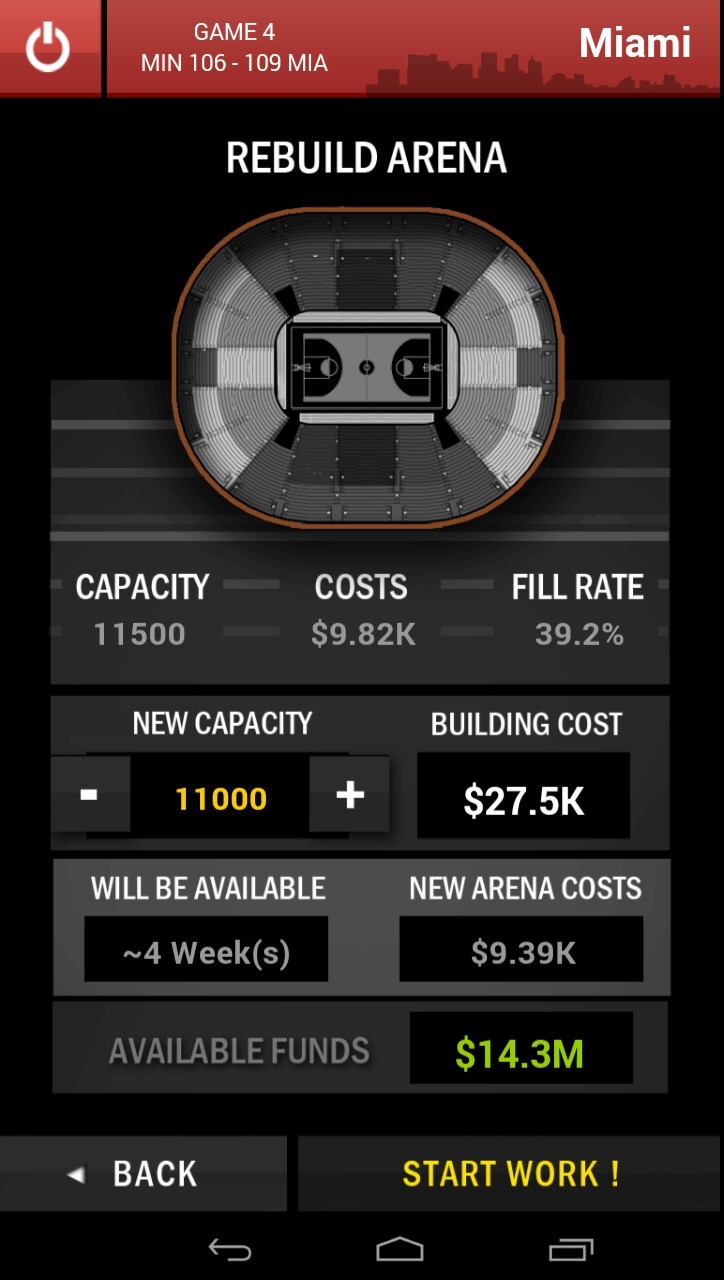
Task: Decrease new capacity with the minus button
Action: (90, 795)
